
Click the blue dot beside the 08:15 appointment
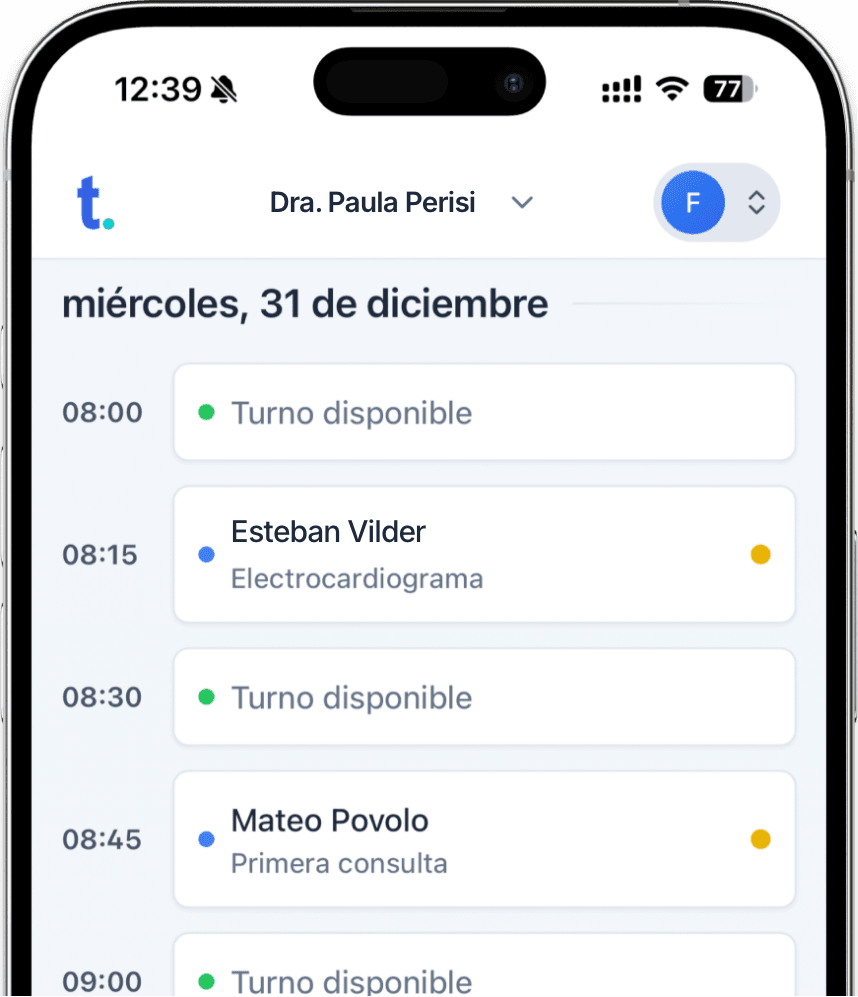click(x=207, y=554)
